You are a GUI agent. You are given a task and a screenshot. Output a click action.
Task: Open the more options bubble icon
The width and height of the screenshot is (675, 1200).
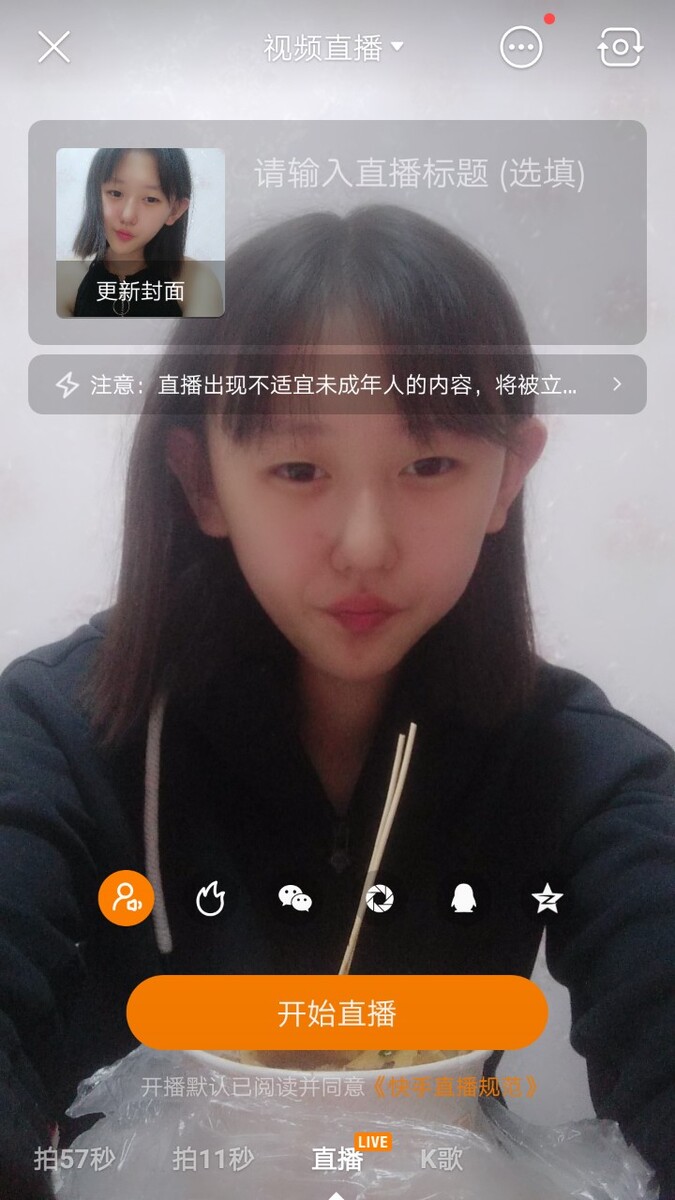coord(521,47)
